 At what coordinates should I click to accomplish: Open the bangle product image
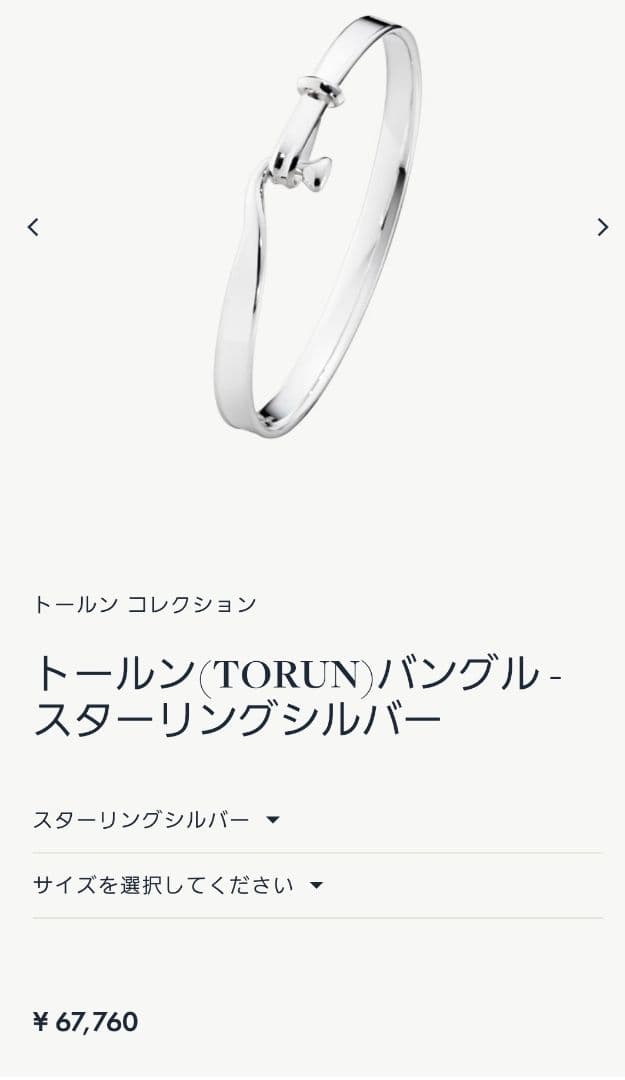[x=317, y=227]
